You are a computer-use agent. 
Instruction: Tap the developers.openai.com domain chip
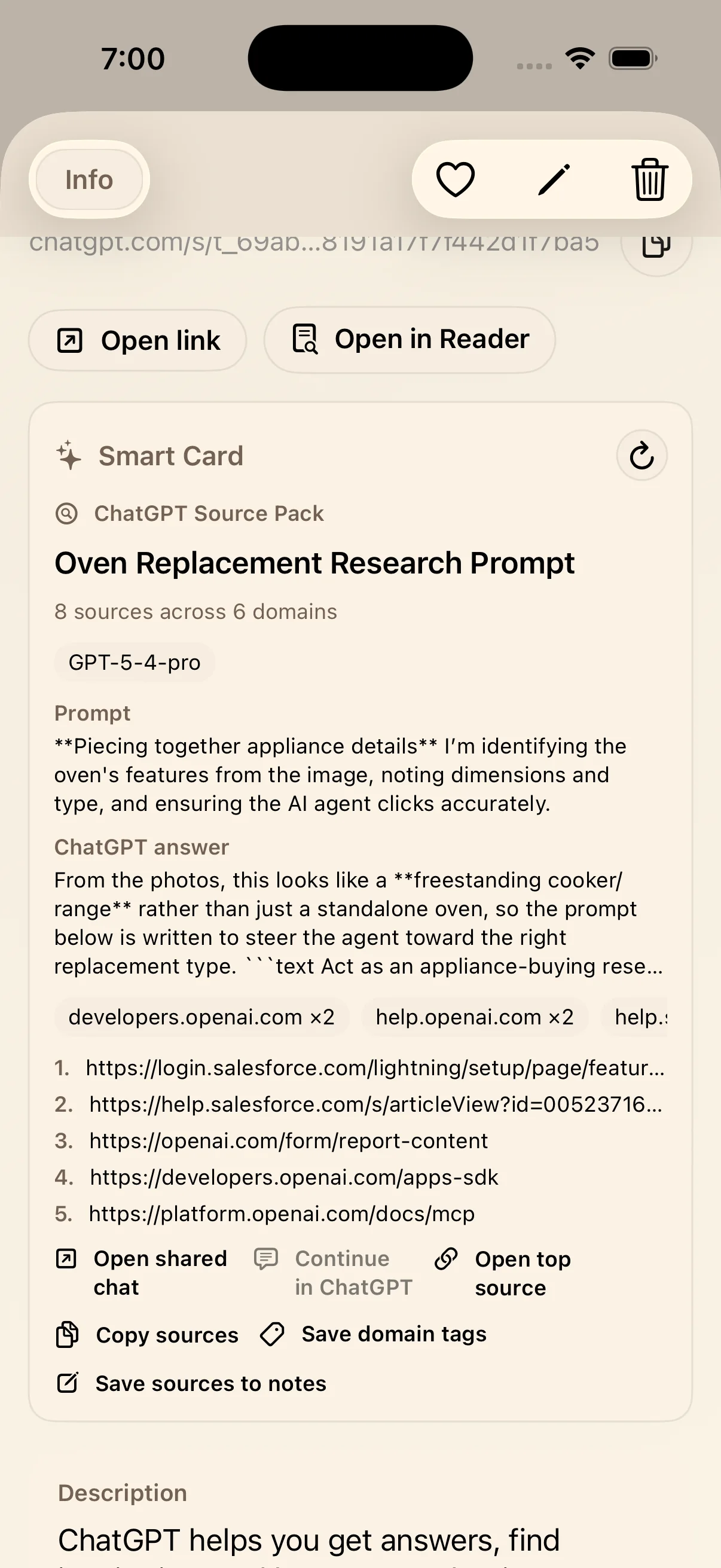(201, 1017)
